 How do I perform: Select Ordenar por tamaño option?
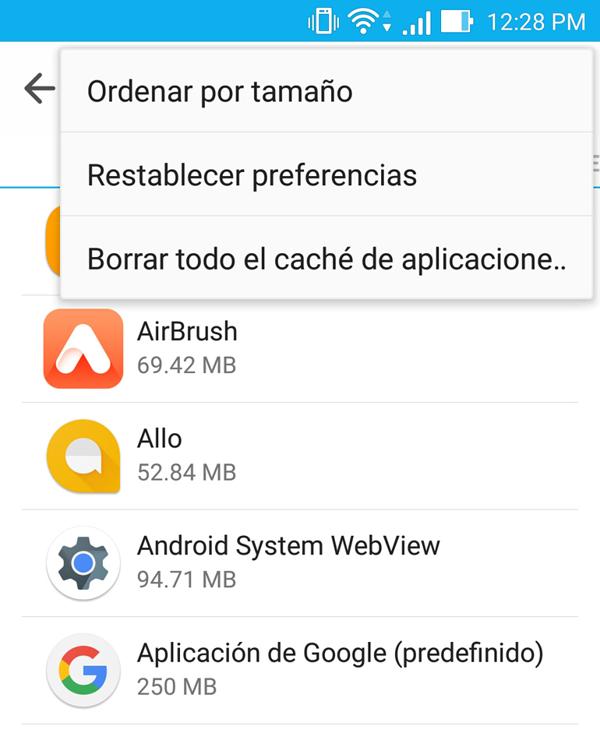coord(220,92)
